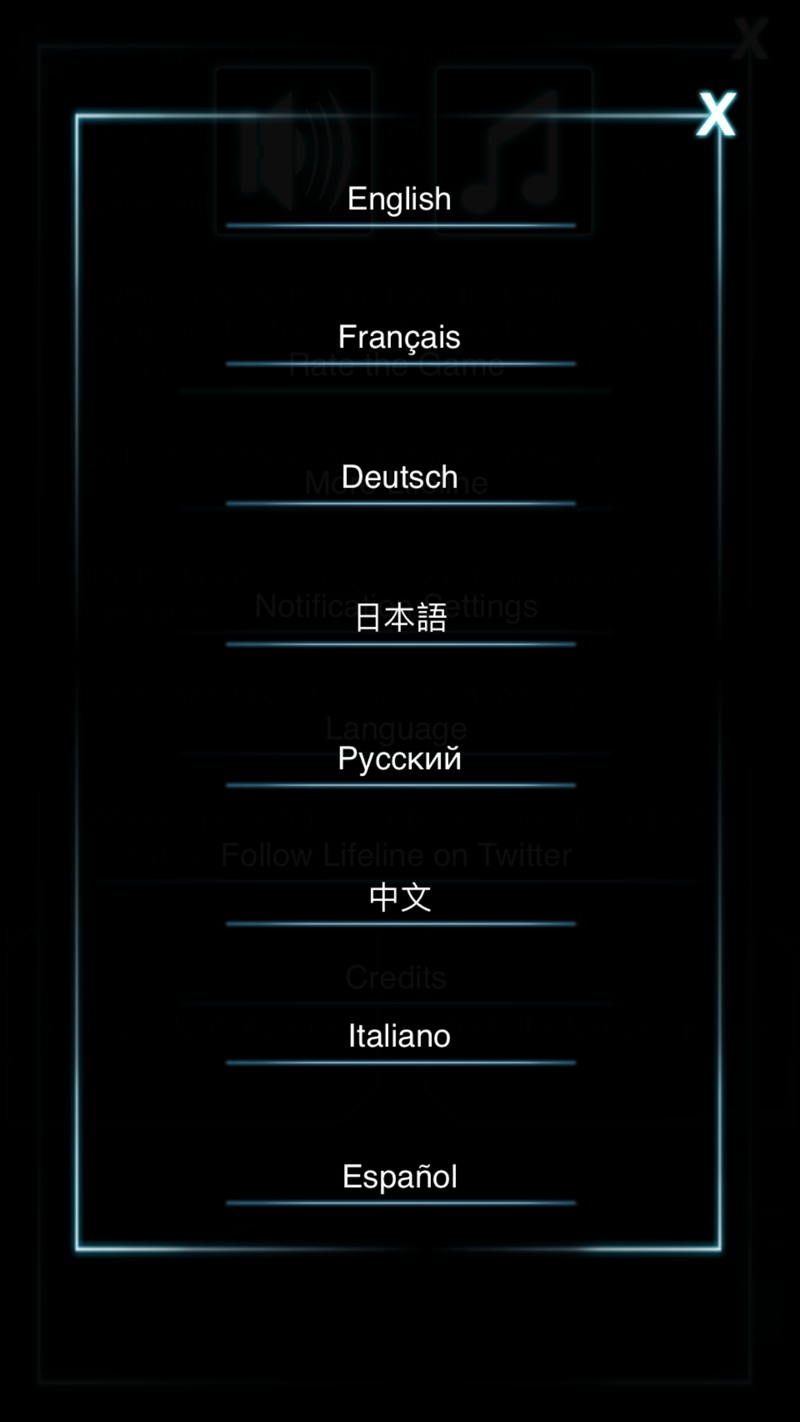Tap the Español option

(399, 1177)
